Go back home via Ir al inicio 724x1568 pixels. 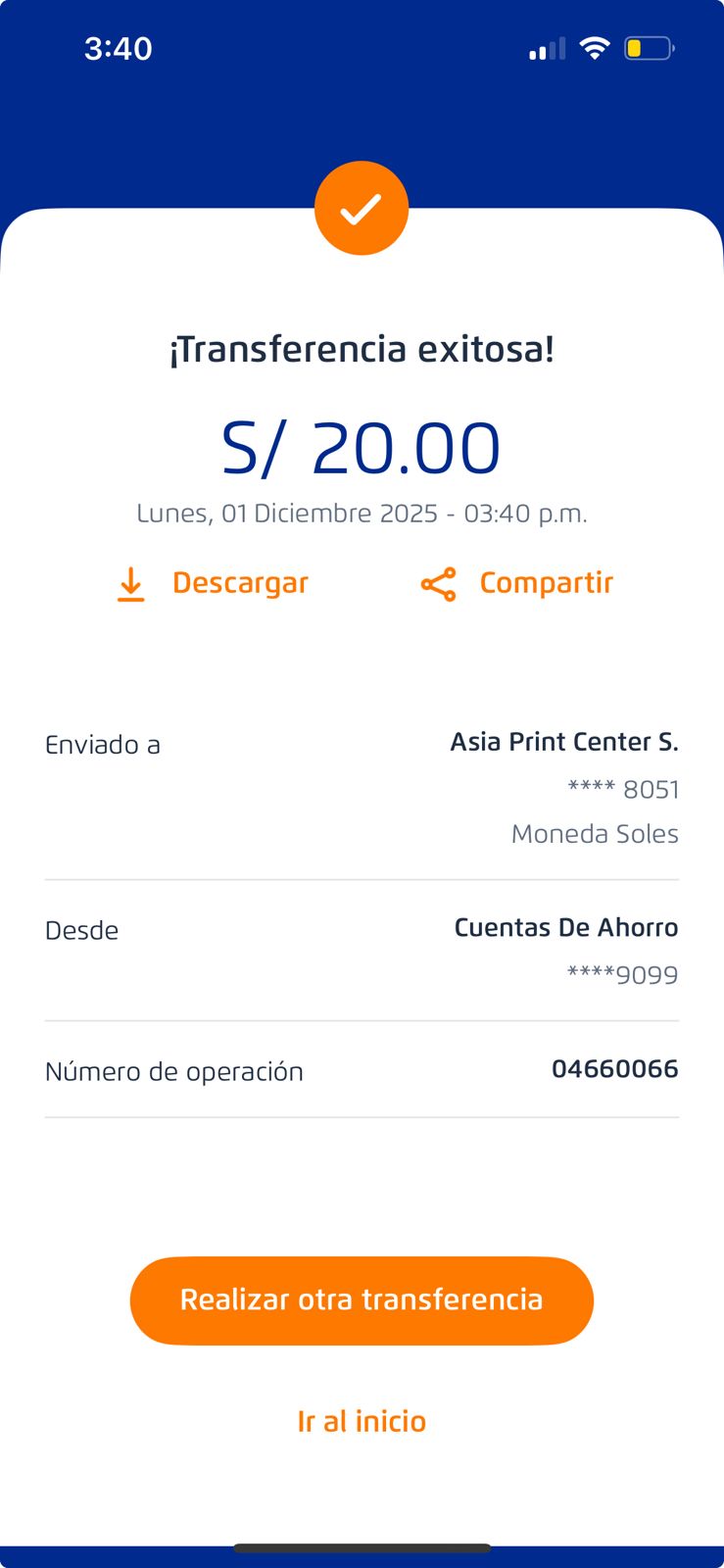(x=362, y=1421)
